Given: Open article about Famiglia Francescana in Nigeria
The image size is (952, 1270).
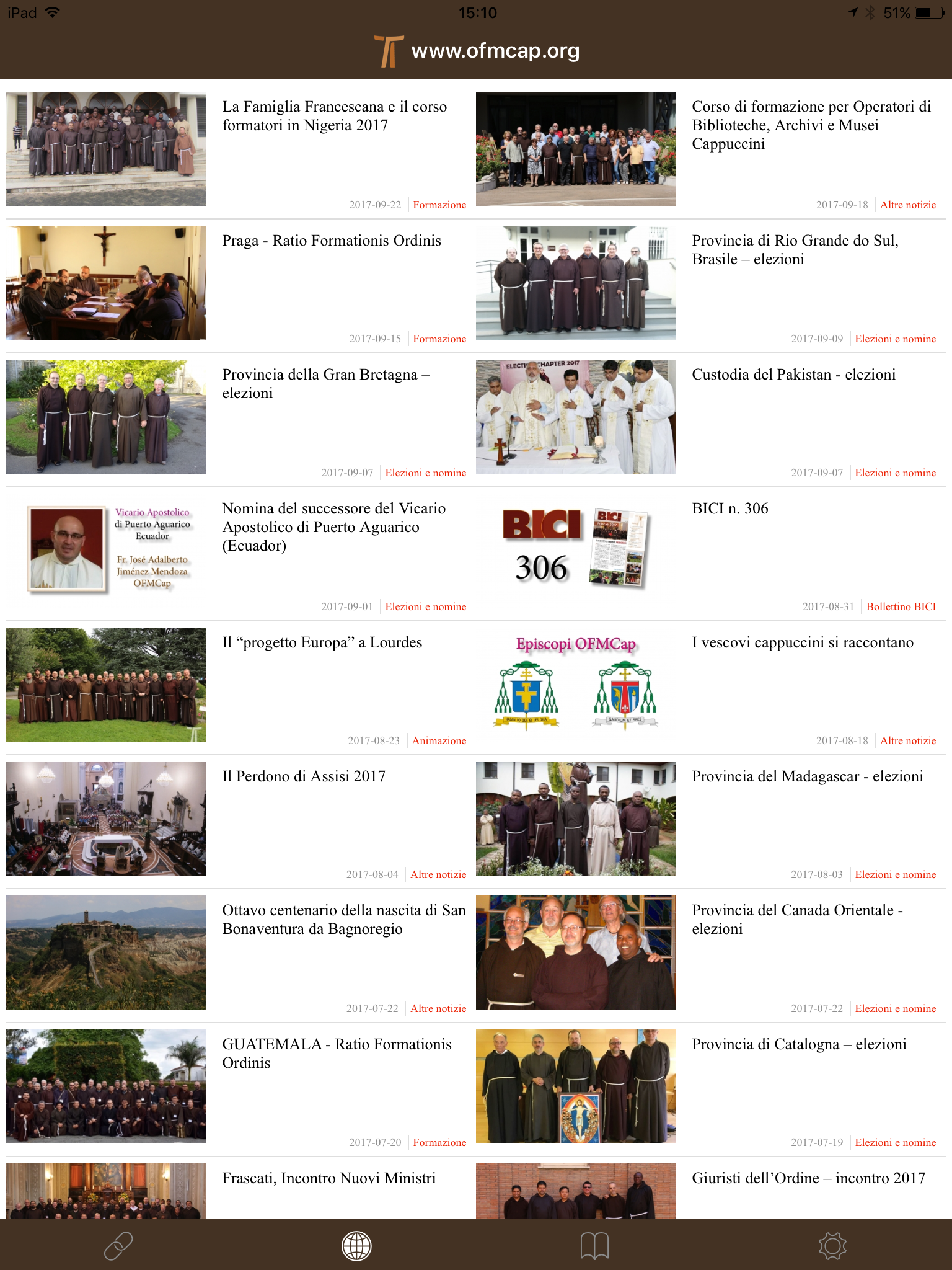Looking at the screenshot, I should pos(335,116).
